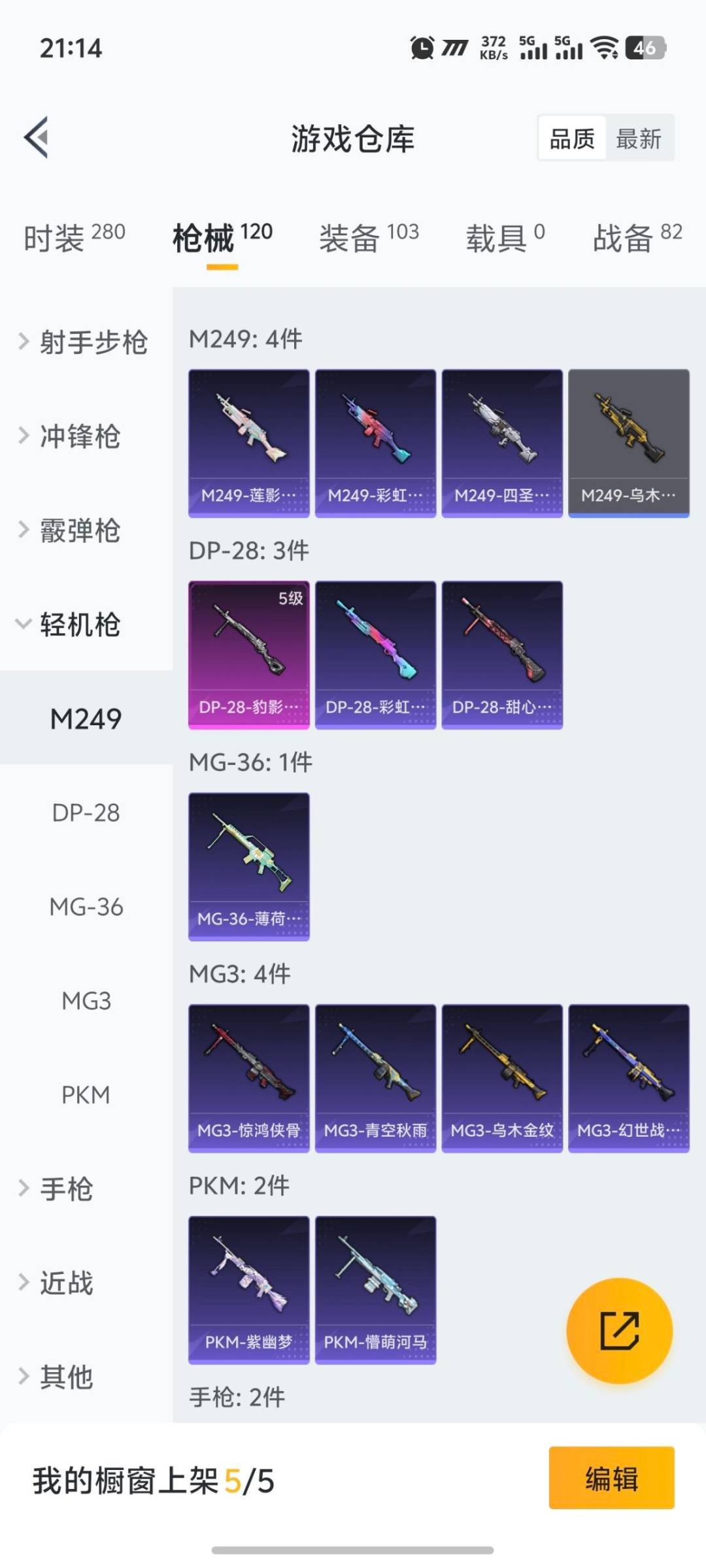Select DP-28 in the side list
706x1568 pixels.
(86, 812)
